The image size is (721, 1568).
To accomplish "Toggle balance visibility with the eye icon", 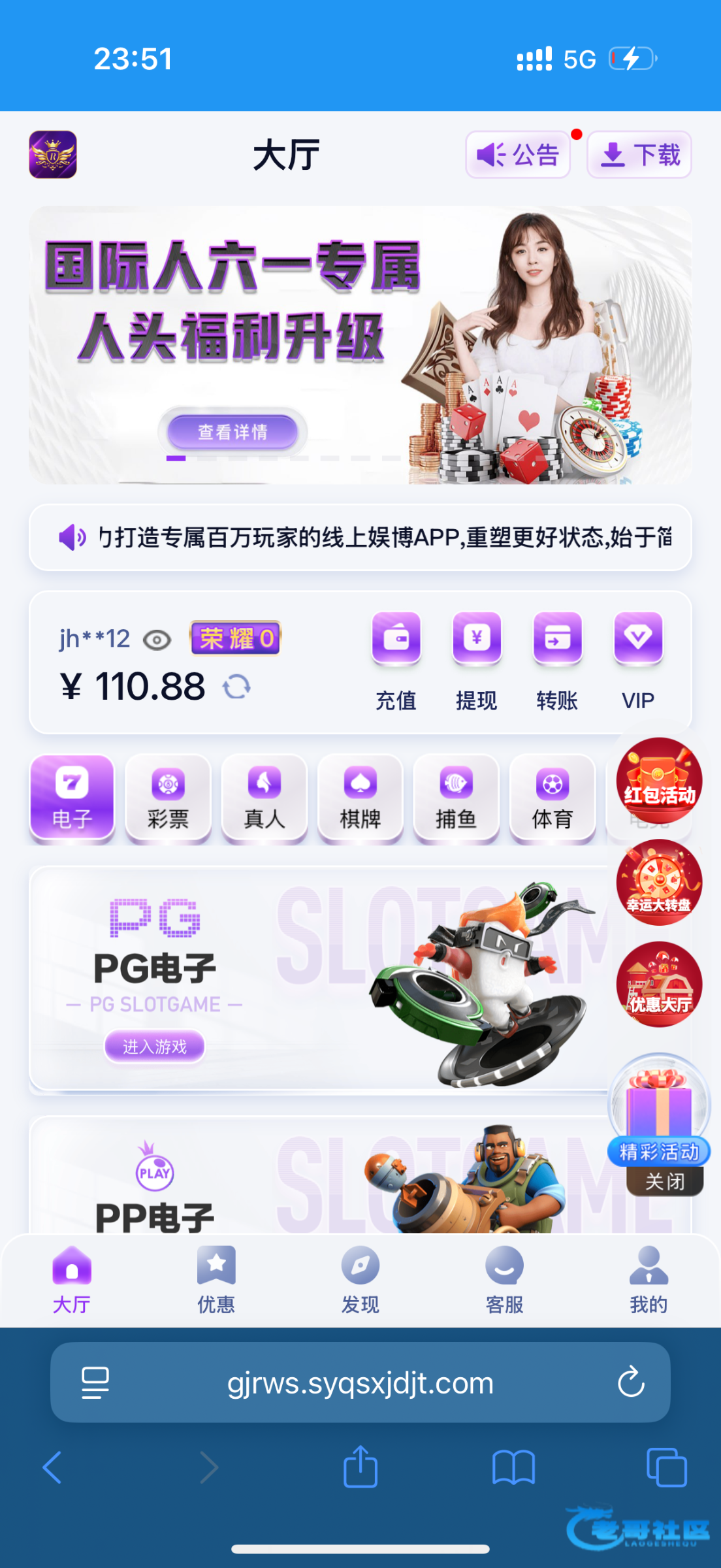I will point(157,640).
